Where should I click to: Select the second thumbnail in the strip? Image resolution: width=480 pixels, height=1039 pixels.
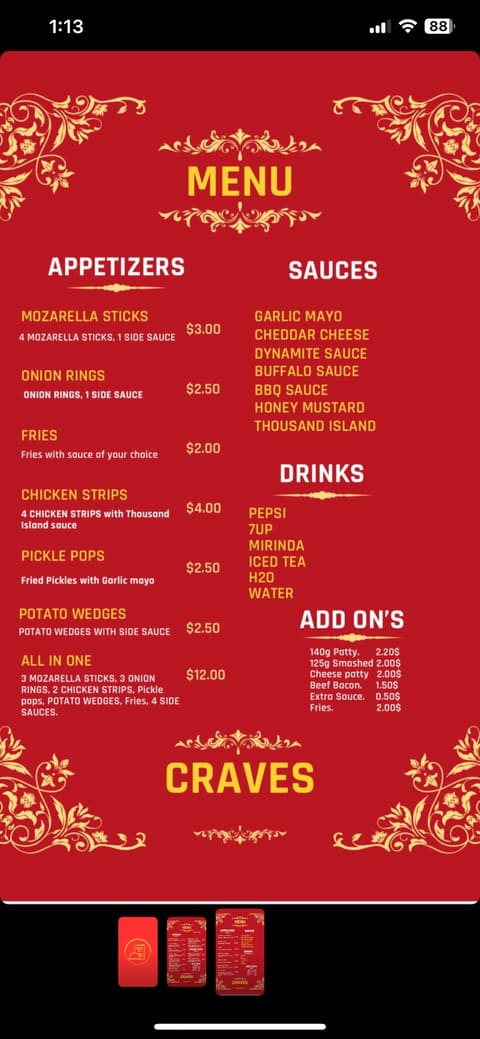tap(186, 952)
